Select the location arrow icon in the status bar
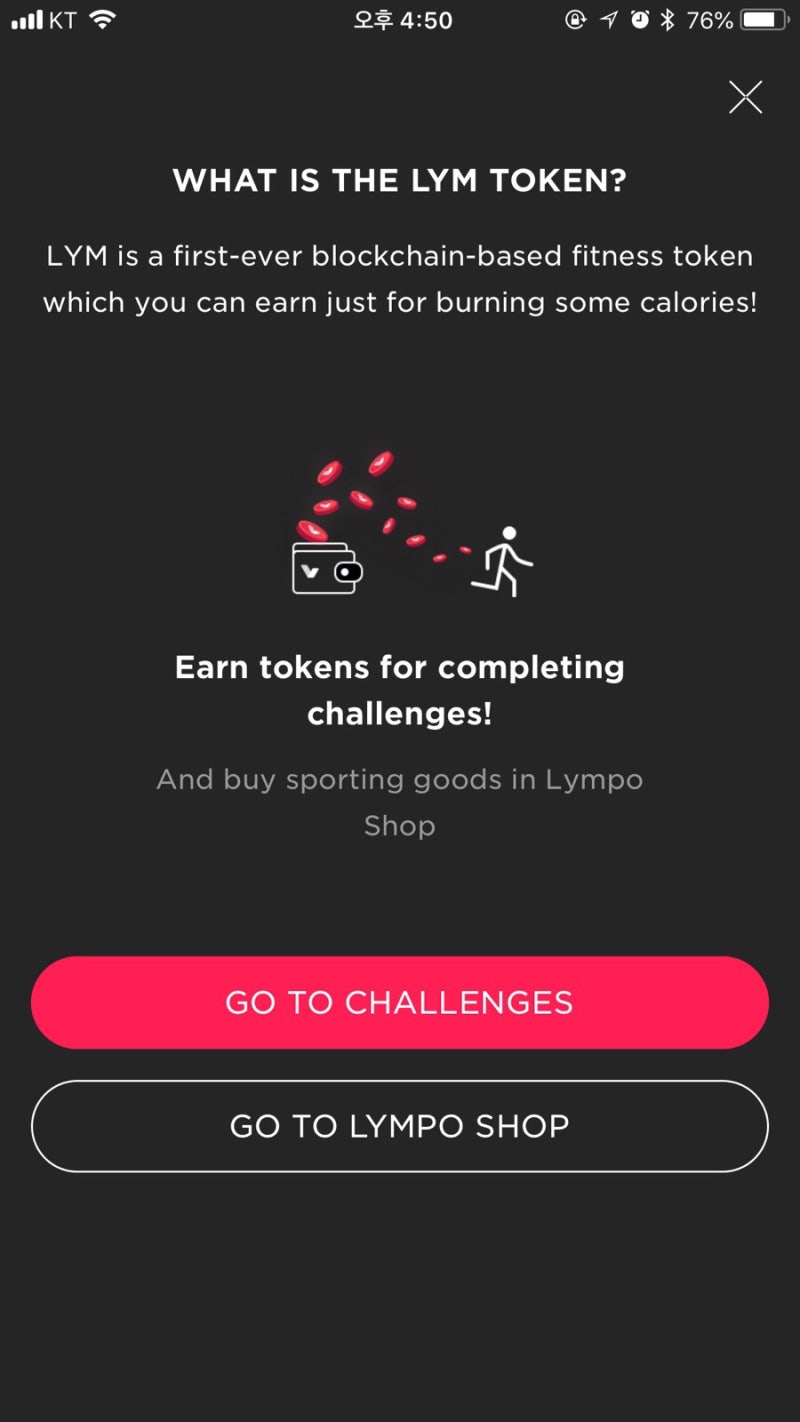Viewport: 800px width, 1422px height. coord(608,18)
